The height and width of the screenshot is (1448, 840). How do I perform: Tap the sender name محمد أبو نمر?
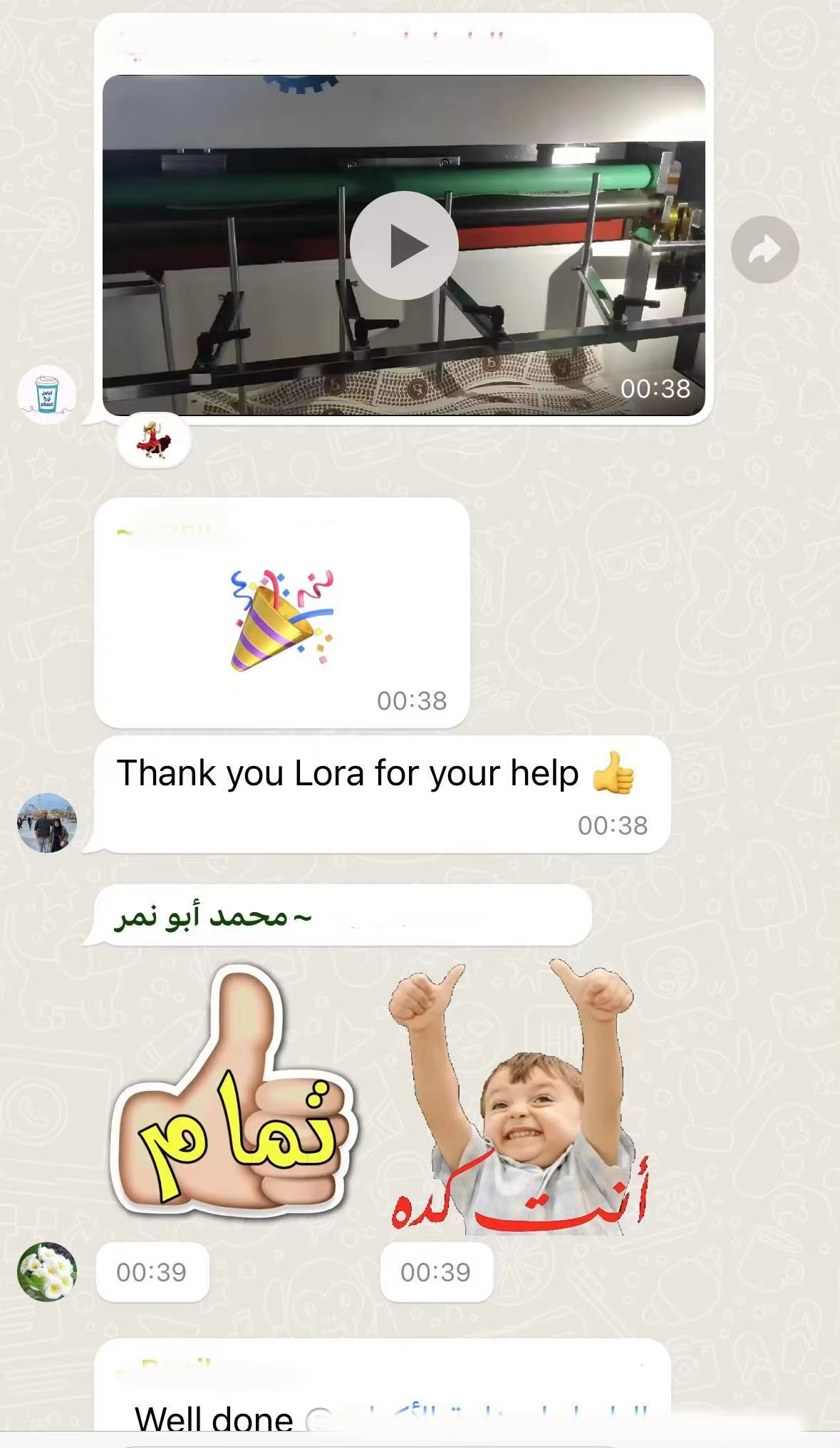click(213, 916)
